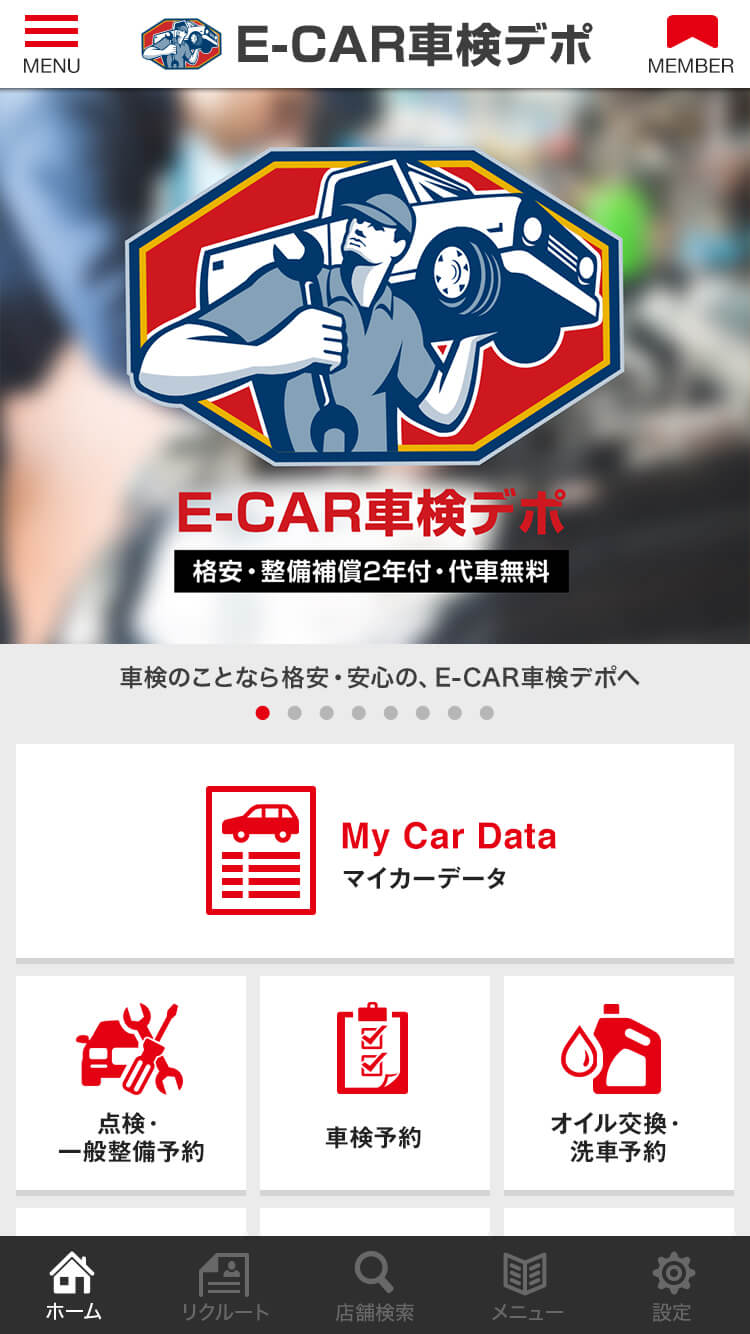The image size is (750, 1334).
Task: Open My Car Data マイカーデータ
Action: (x=375, y=851)
